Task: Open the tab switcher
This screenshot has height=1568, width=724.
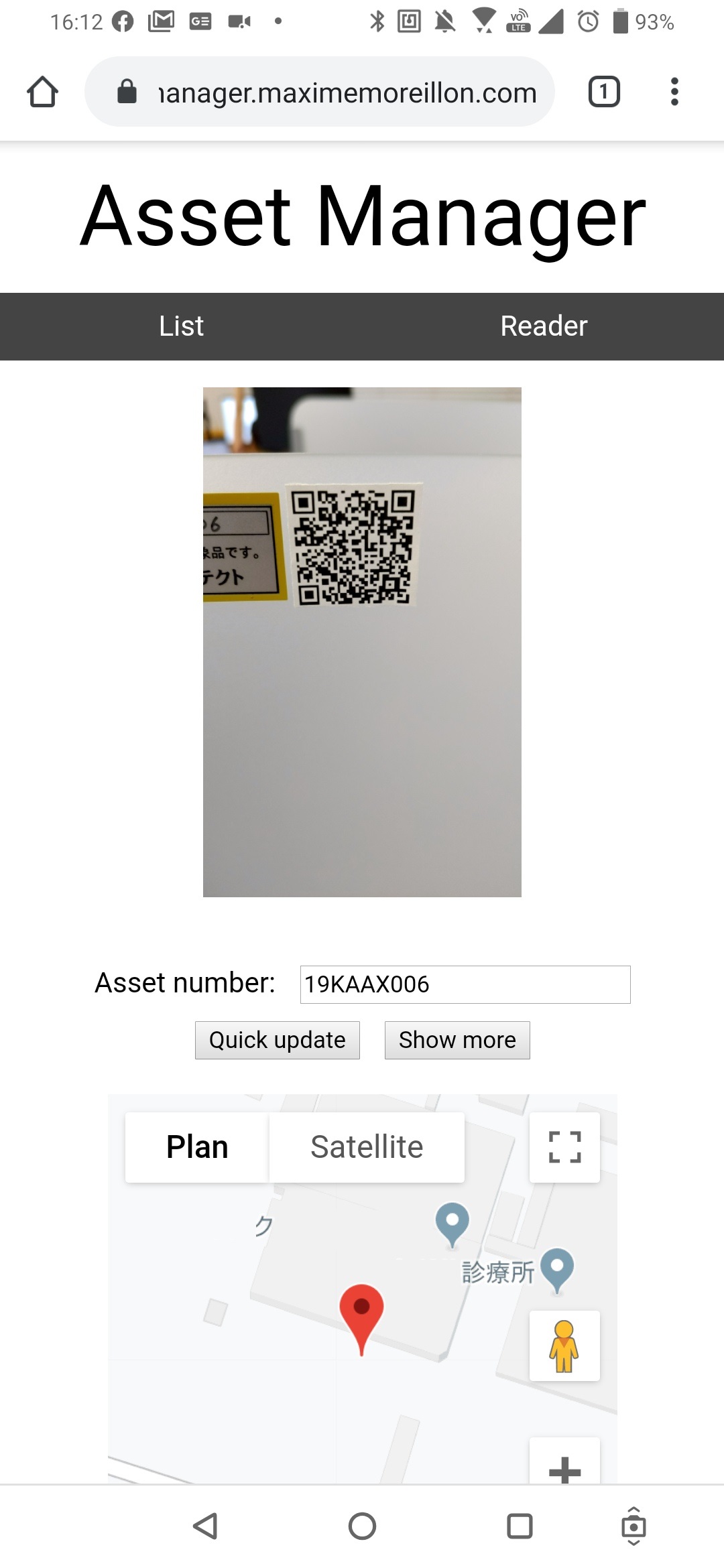Action: click(x=604, y=92)
